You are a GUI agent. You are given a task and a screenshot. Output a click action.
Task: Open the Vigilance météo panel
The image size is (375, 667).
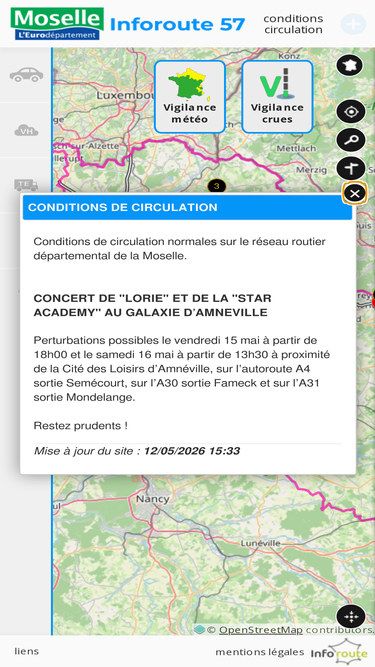pyautogui.click(x=190, y=97)
